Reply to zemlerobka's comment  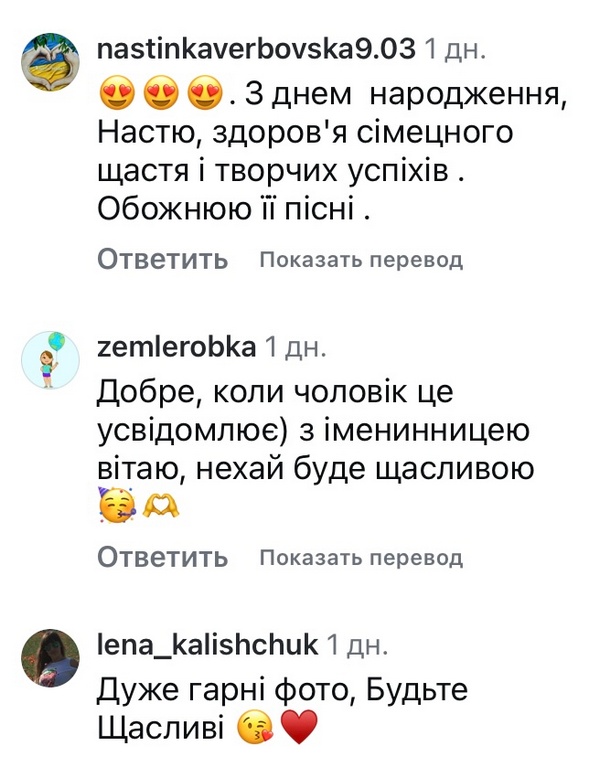163,558
